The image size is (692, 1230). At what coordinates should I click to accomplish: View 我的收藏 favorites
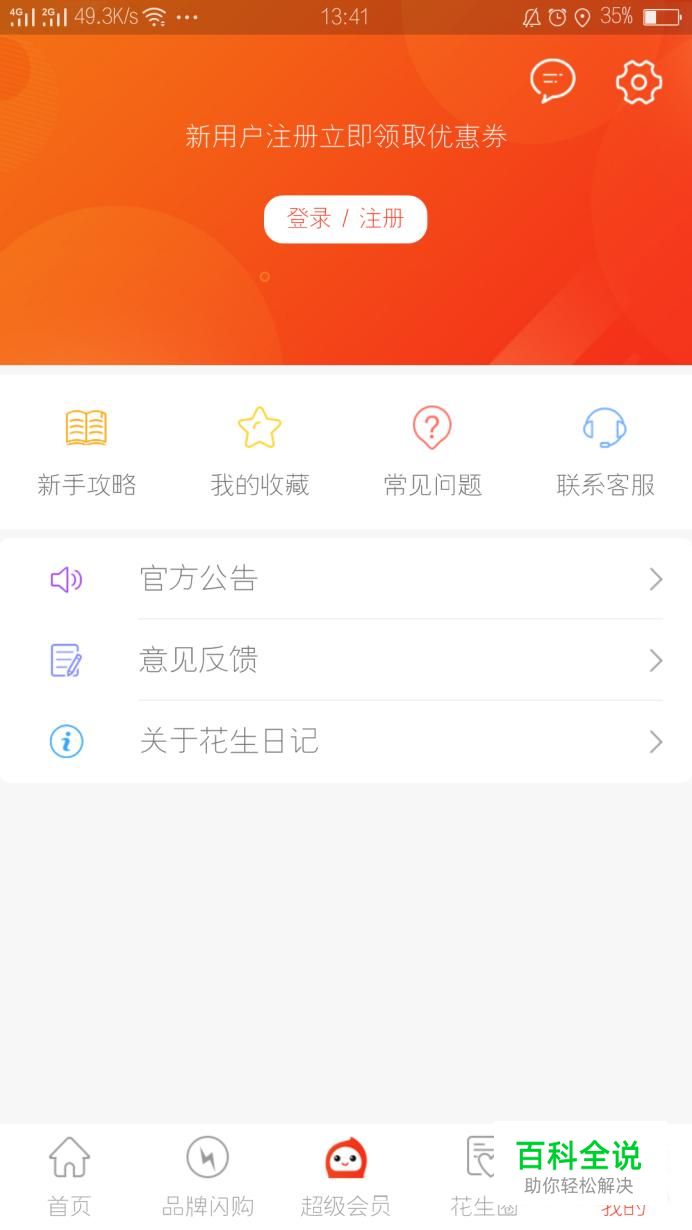260,452
